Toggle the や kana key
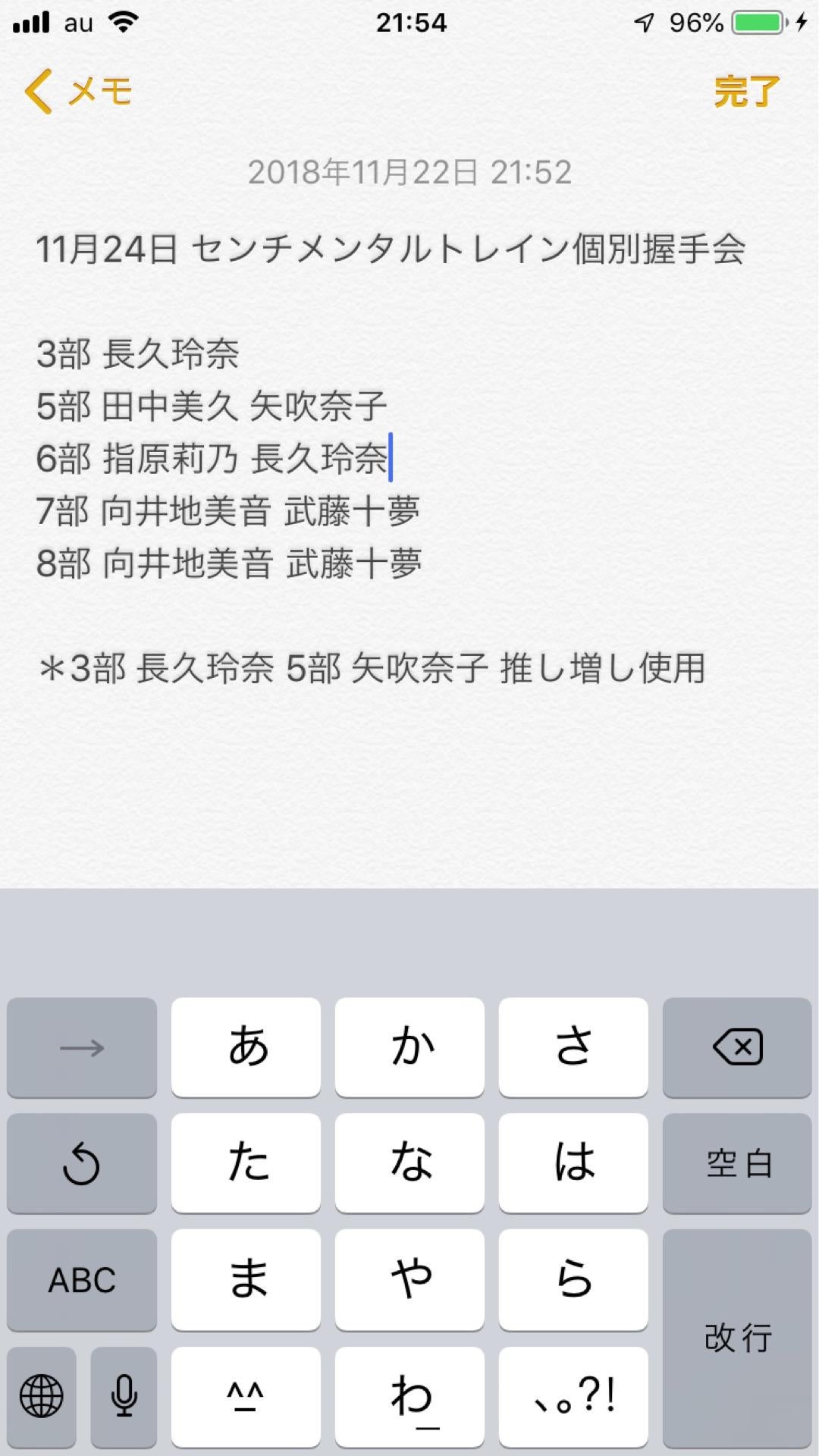Screen dimensions: 819x1456 (x=409, y=1280)
